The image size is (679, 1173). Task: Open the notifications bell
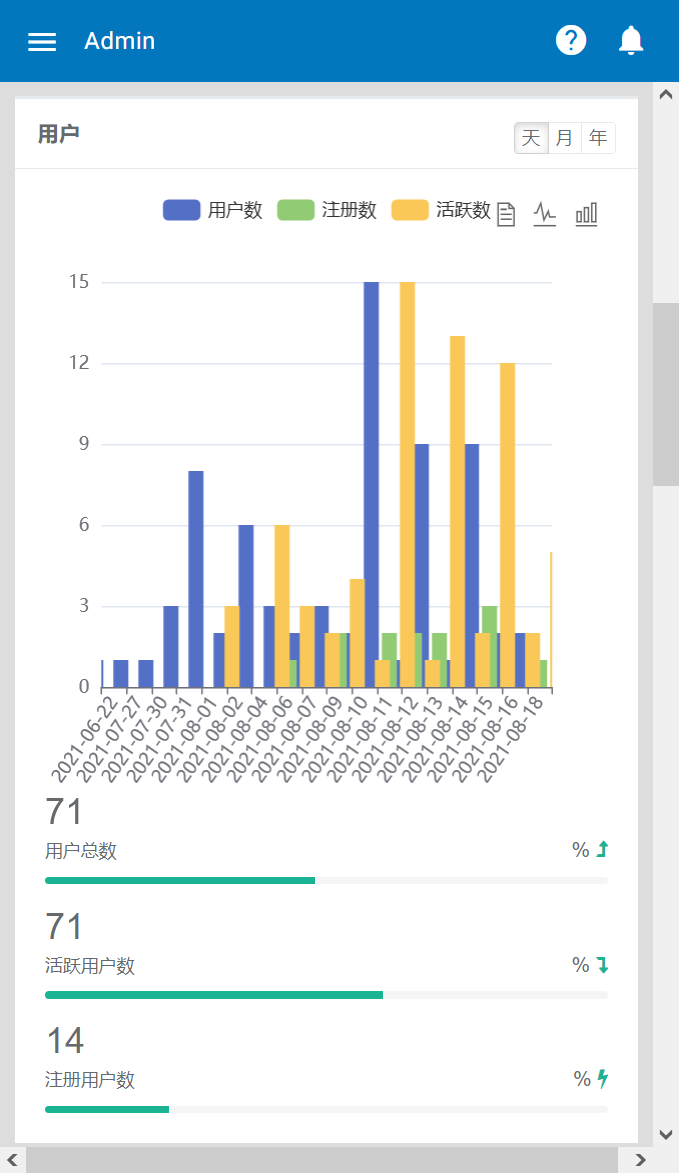pos(631,41)
